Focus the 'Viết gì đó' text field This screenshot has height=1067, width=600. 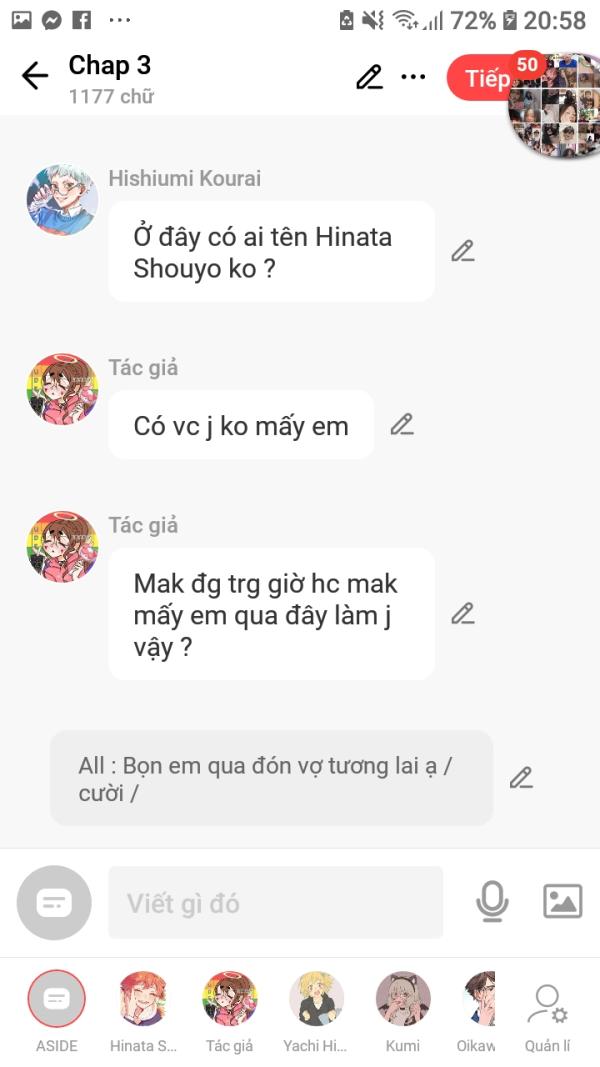[276, 903]
